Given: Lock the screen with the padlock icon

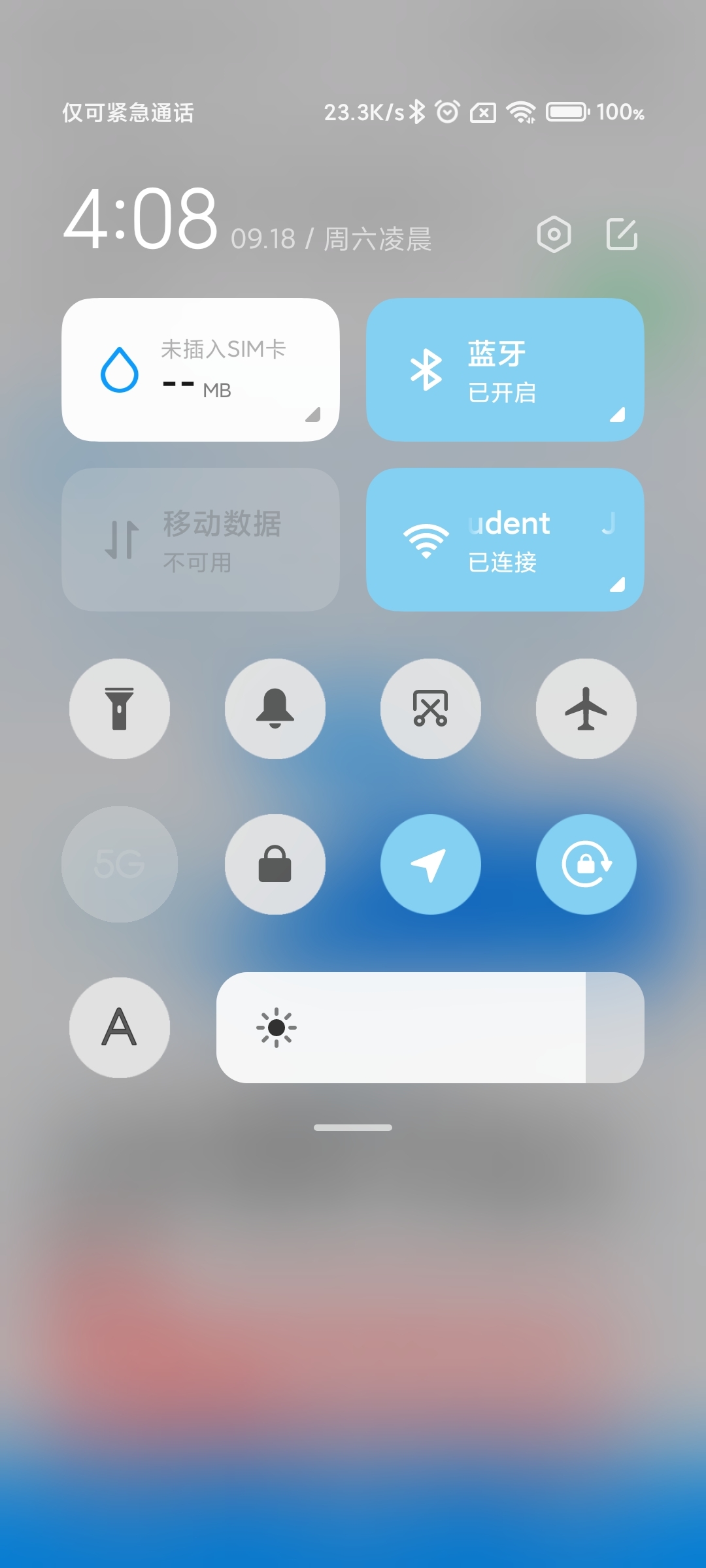Looking at the screenshot, I should tap(275, 864).
